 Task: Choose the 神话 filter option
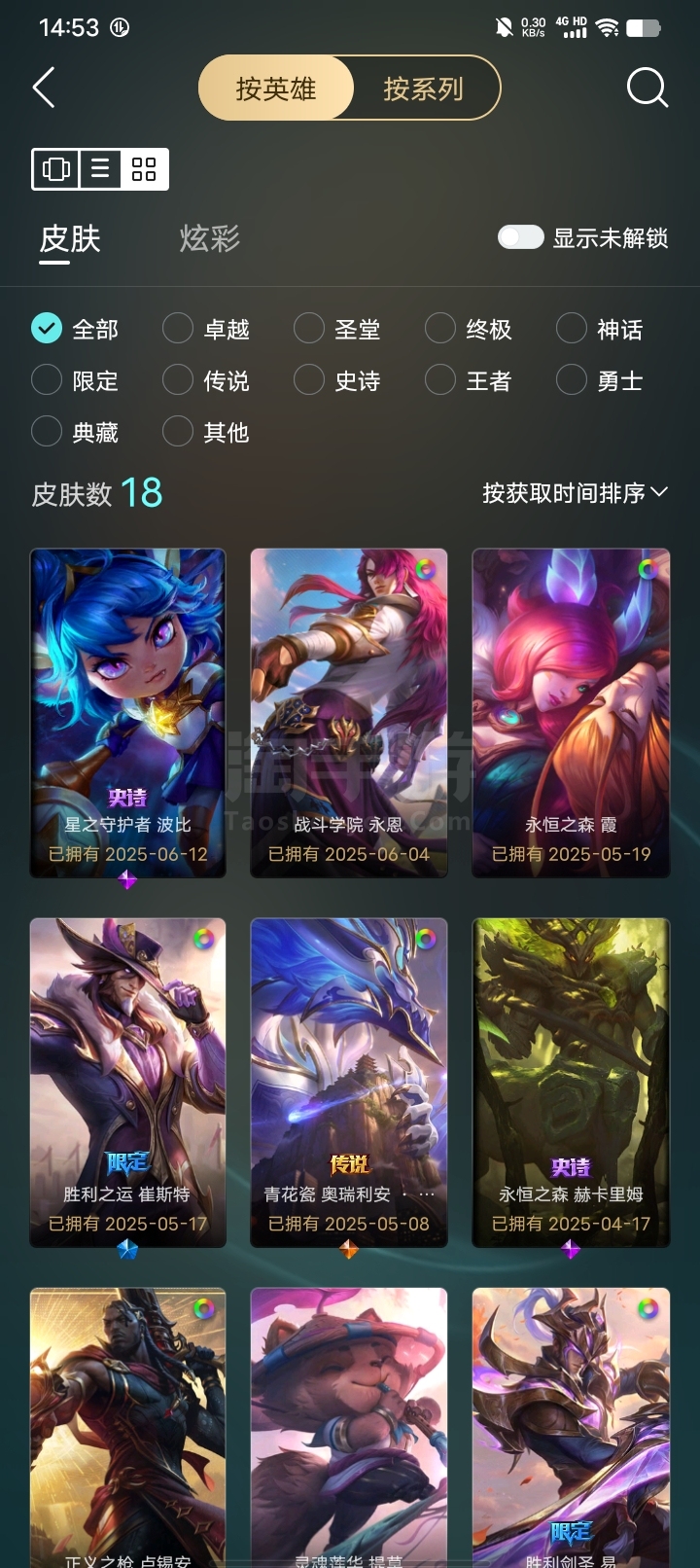[601, 329]
